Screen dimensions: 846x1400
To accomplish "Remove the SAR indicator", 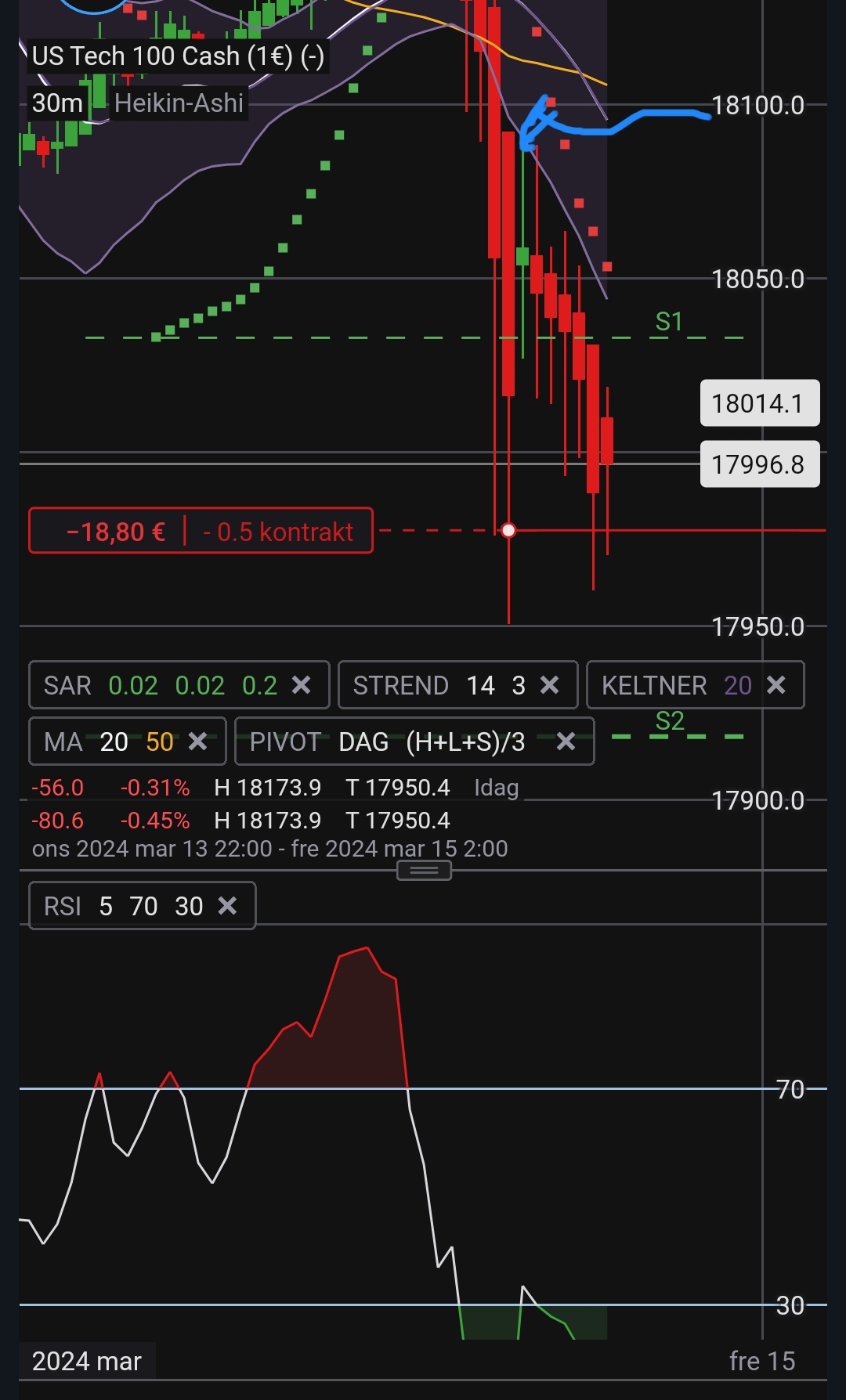I will tap(301, 685).
